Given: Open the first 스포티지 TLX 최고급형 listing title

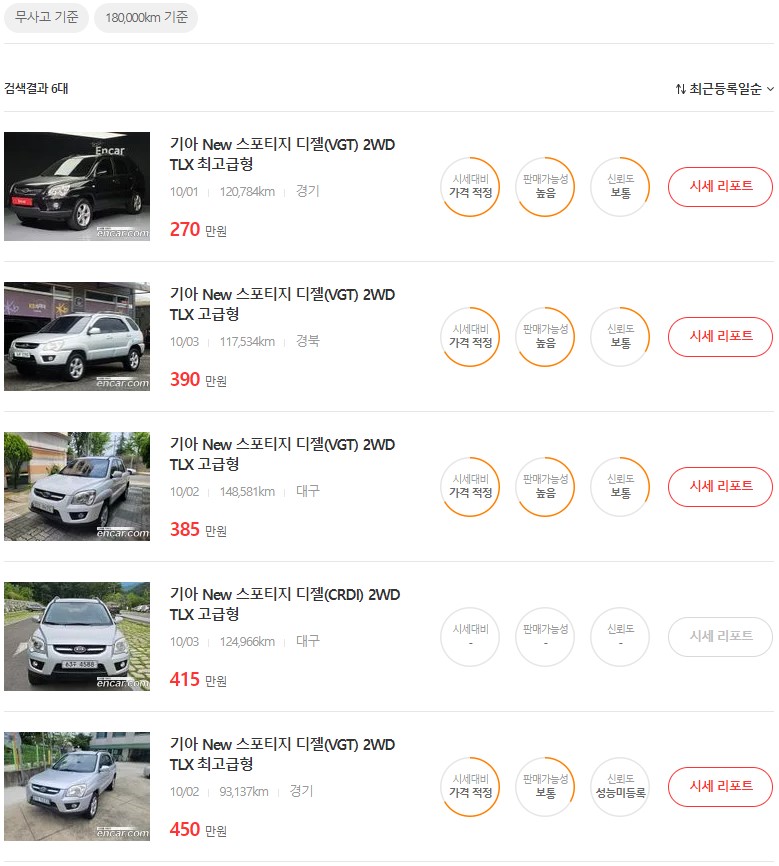Looking at the screenshot, I should [x=281, y=153].
